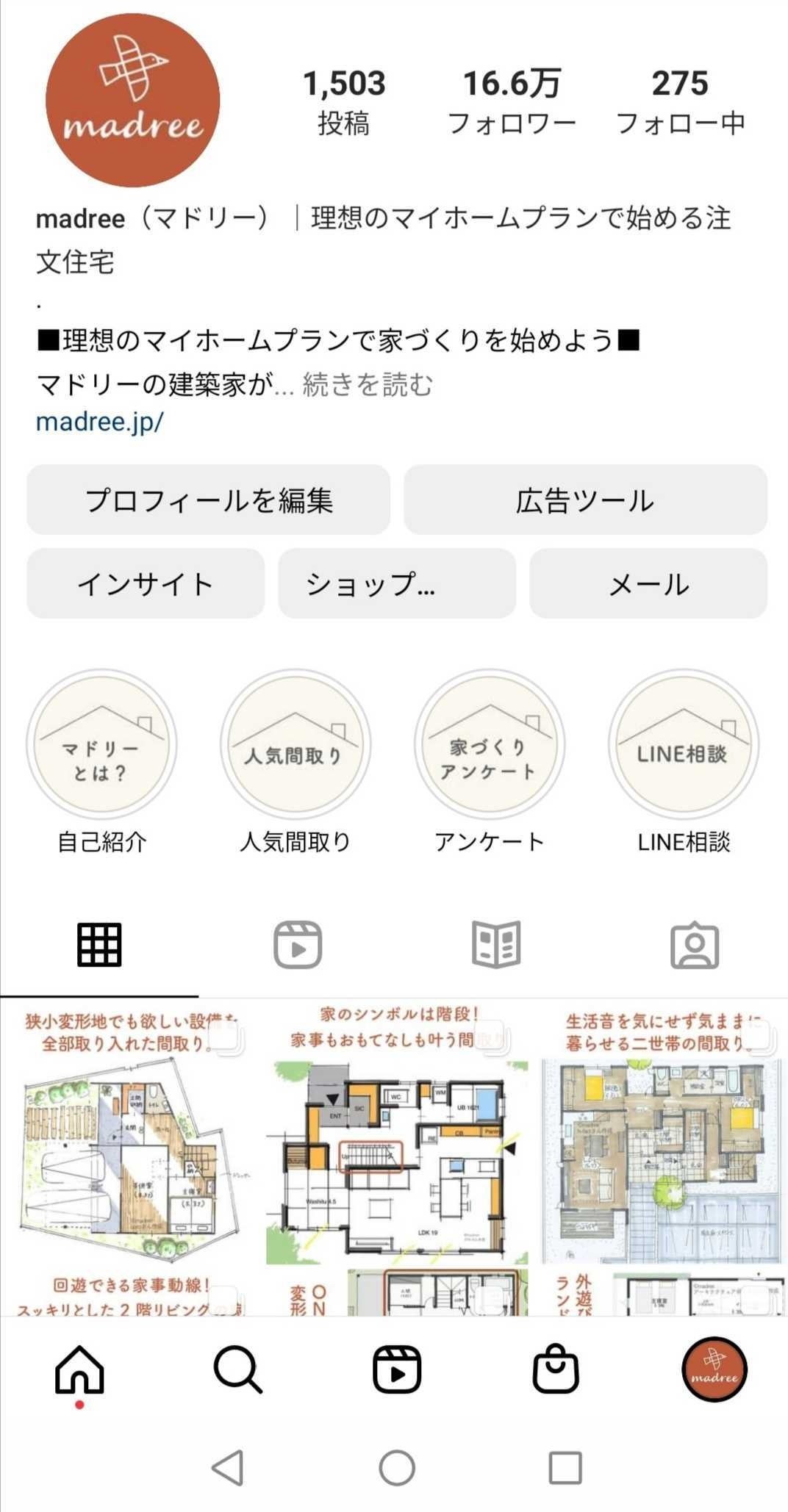Open the 人気間取り story highlight

point(296,744)
